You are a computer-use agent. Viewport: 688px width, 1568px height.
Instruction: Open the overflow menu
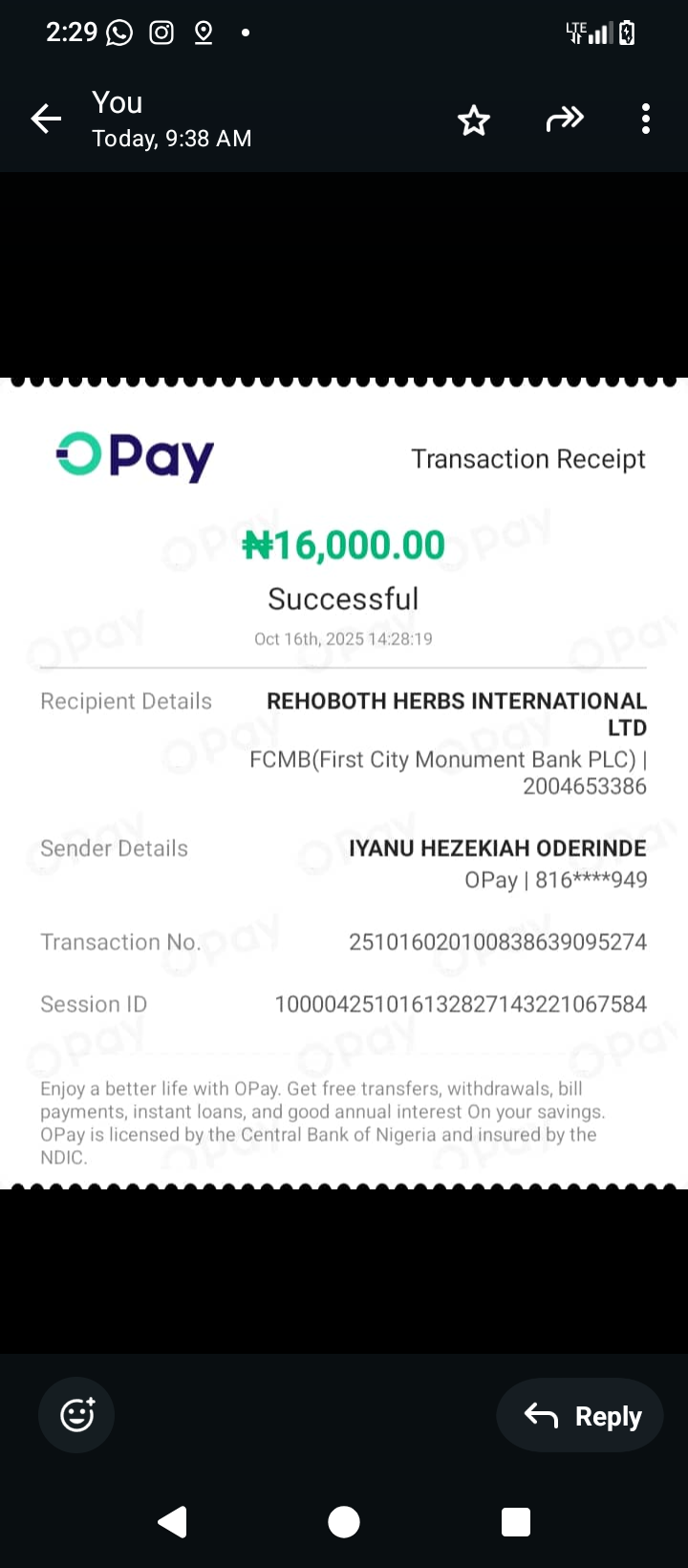(x=646, y=120)
